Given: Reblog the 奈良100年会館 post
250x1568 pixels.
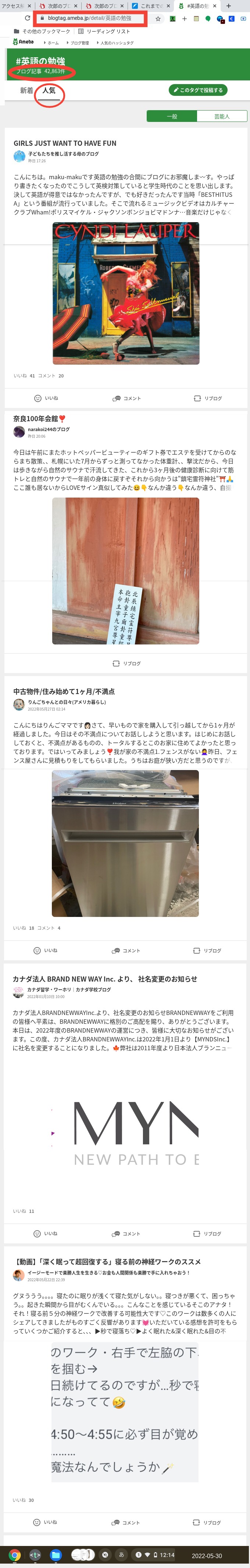Looking at the screenshot, I should [126, 664].
